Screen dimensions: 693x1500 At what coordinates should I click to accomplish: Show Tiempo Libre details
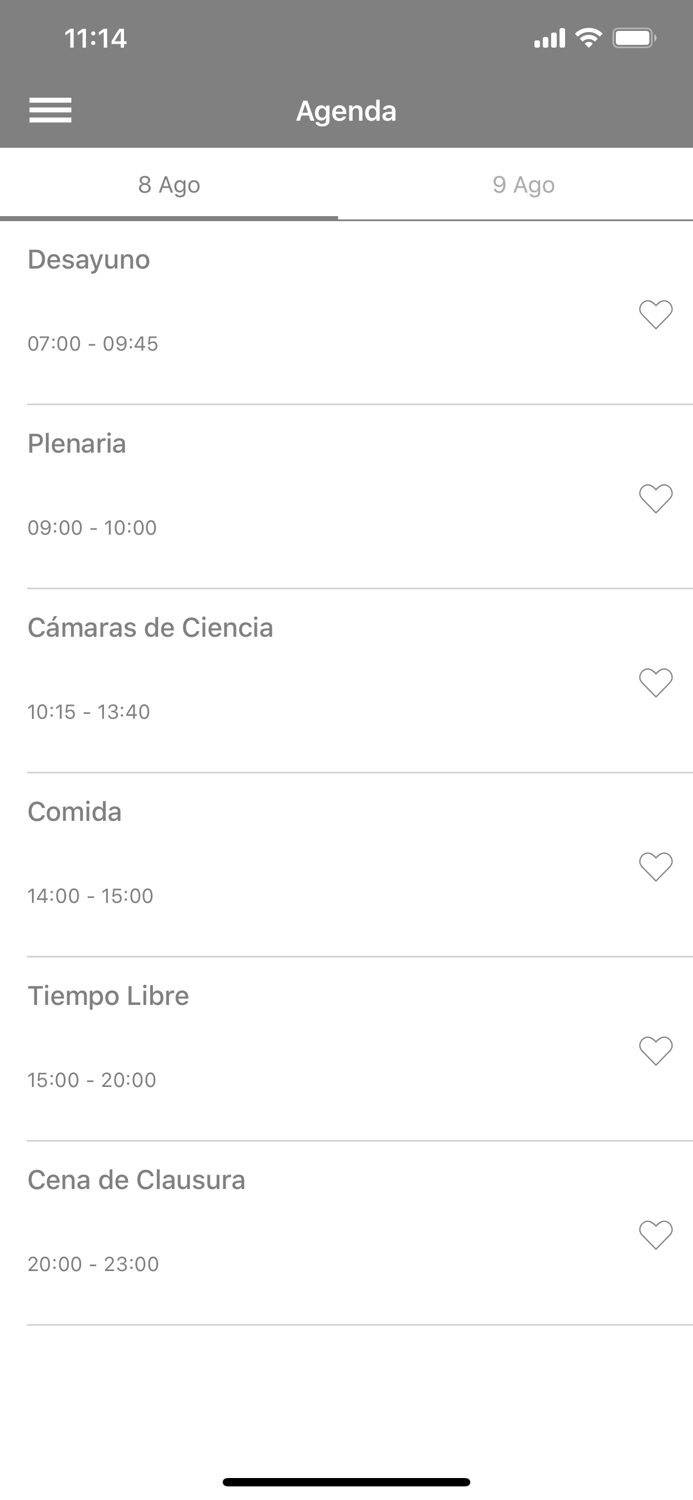tap(300, 1036)
